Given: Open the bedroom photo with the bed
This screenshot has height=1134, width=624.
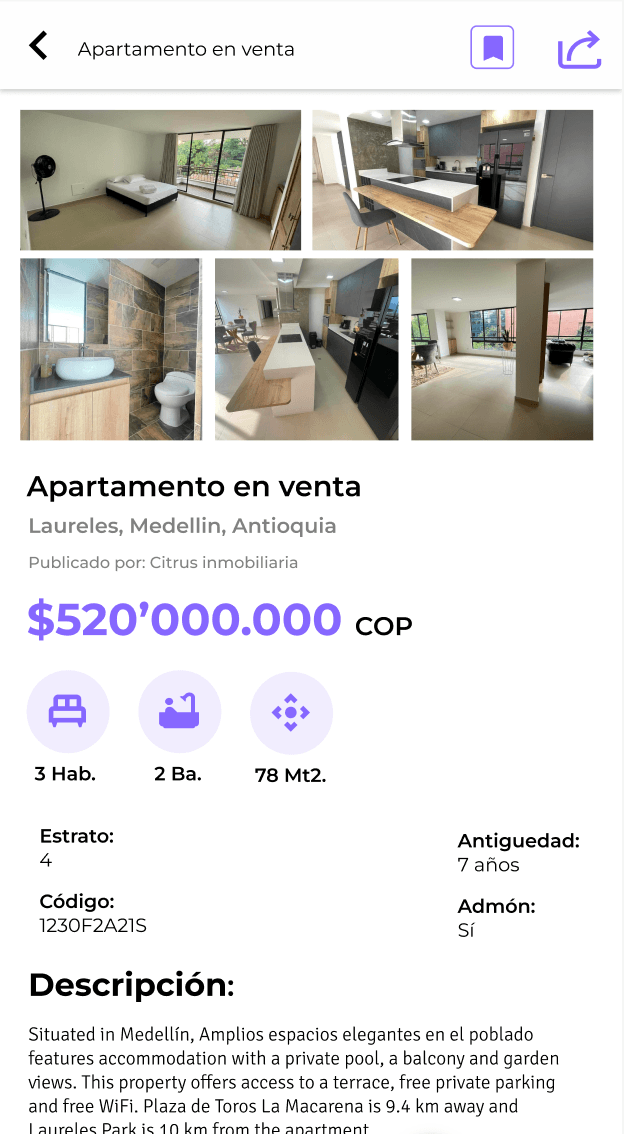Looking at the screenshot, I should (160, 180).
